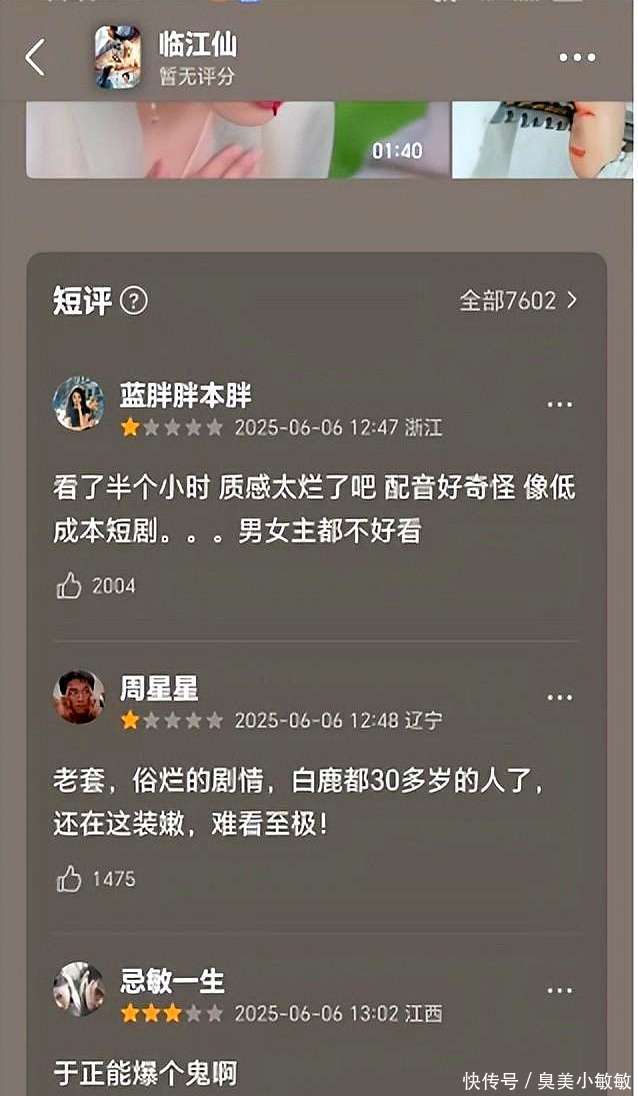Open more options on 蓝胖胖本胖's review
Screen dimensions: 638x1096
(560, 404)
